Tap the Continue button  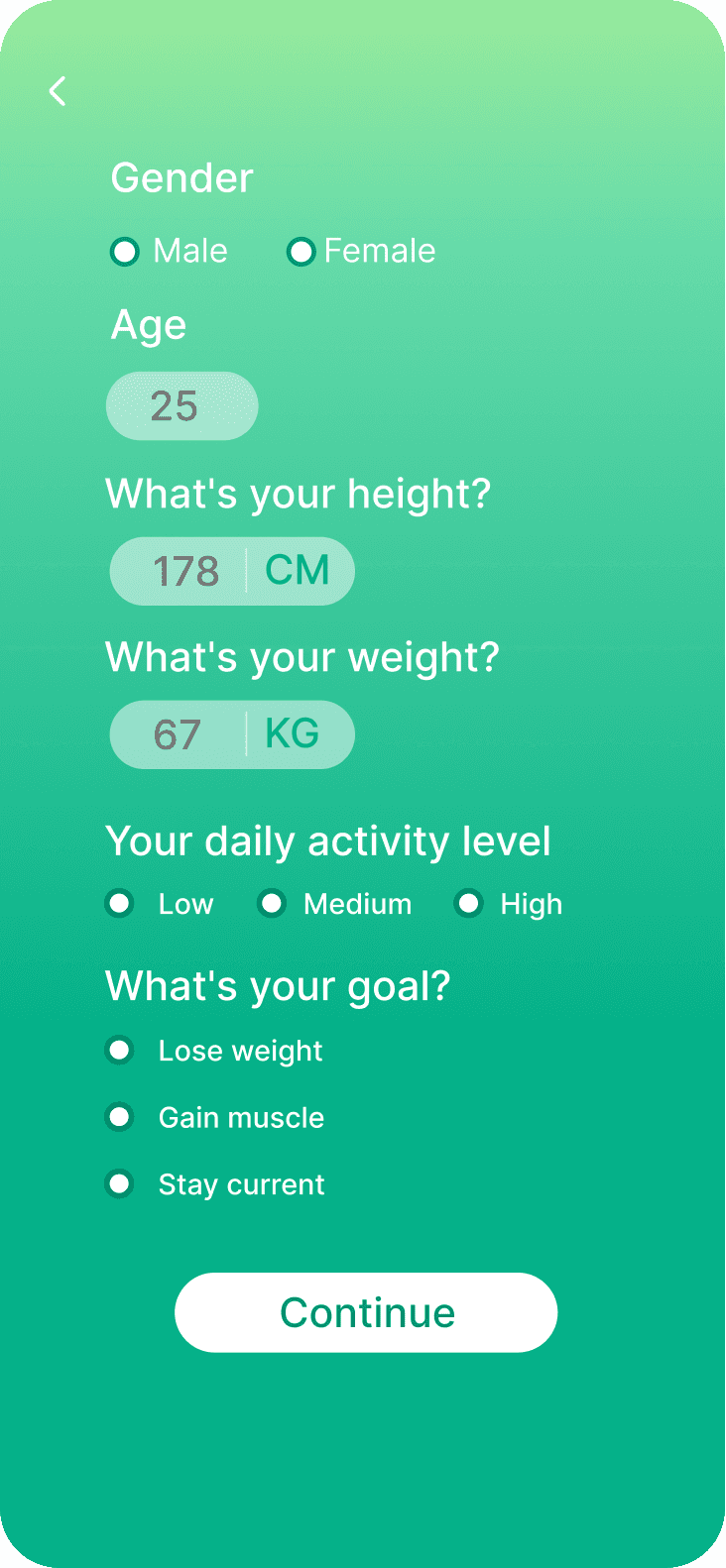tap(366, 1312)
